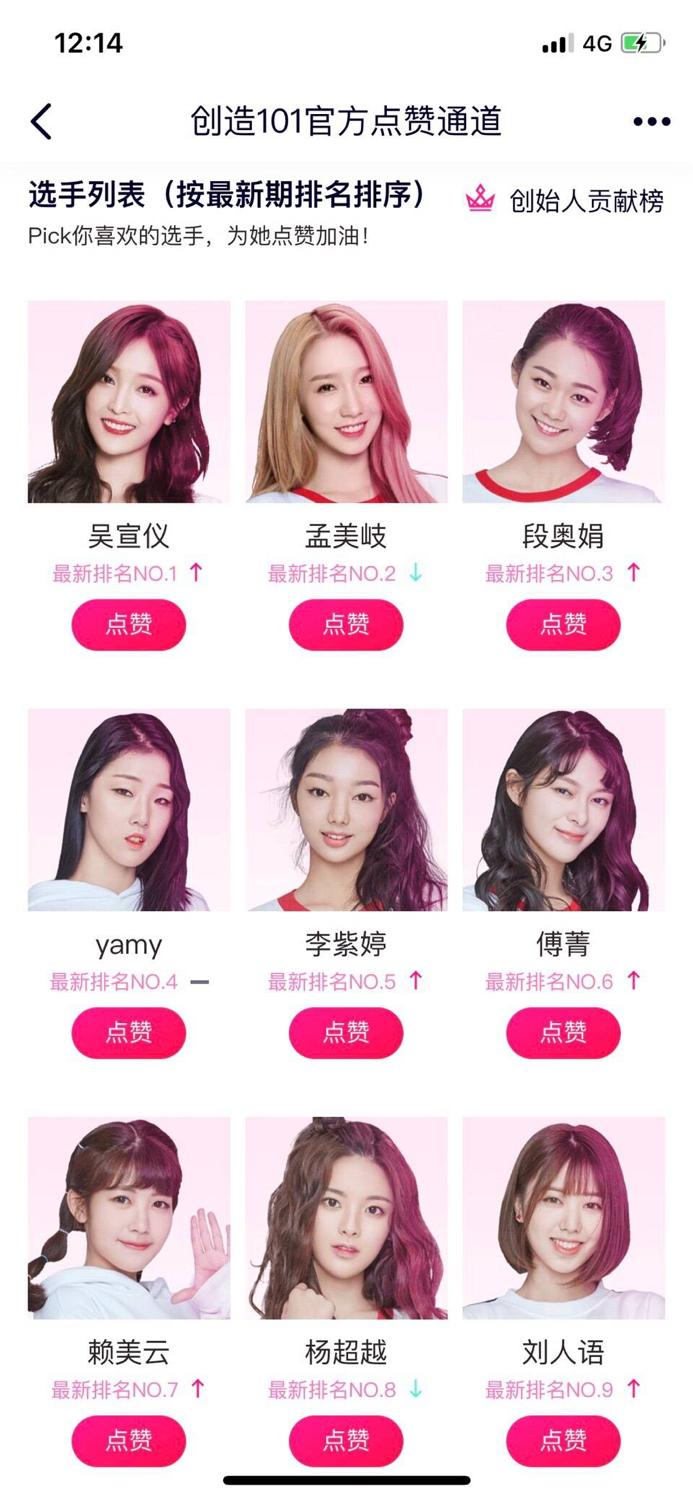Tap 点赞 for 杨超越

[346, 1441]
